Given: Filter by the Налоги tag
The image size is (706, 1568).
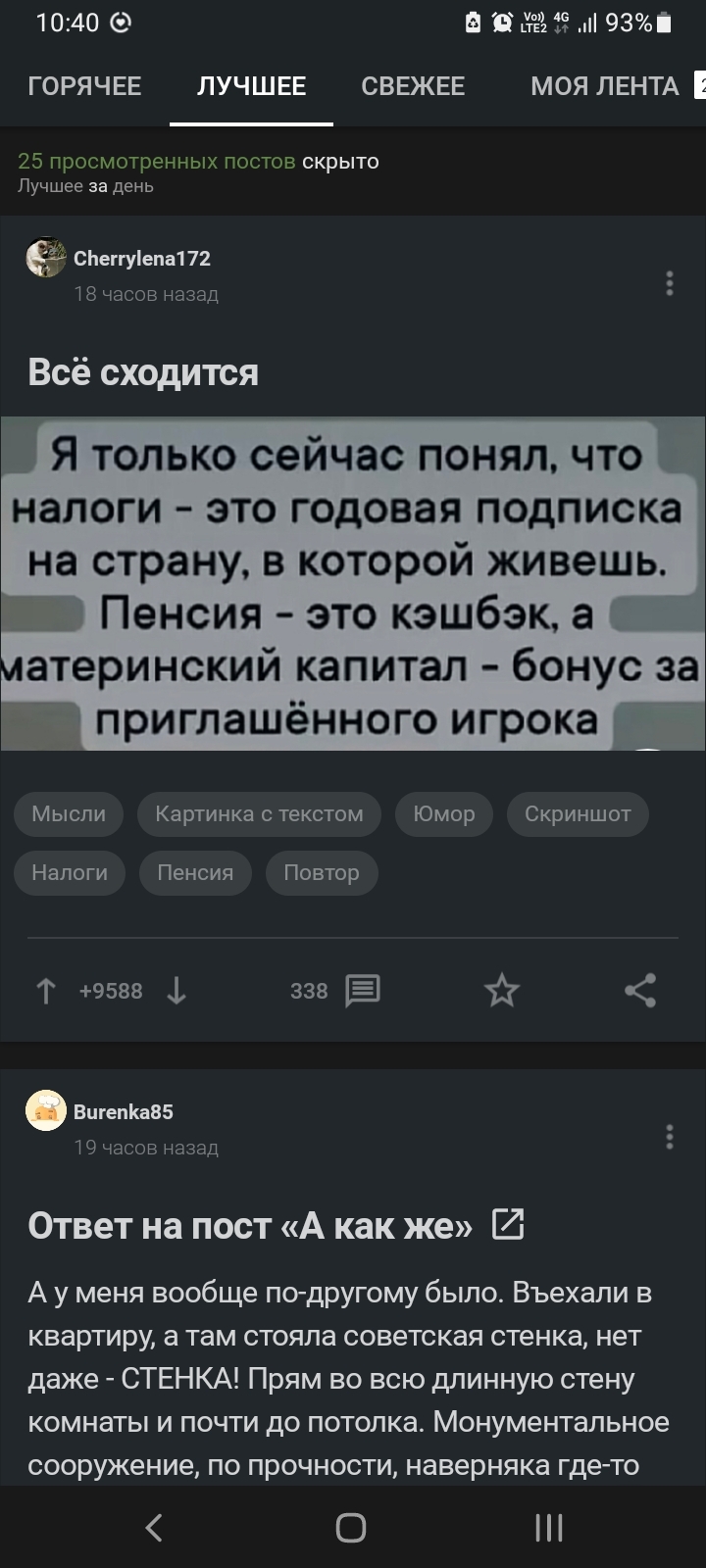Looking at the screenshot, I should tap(70, 872).
